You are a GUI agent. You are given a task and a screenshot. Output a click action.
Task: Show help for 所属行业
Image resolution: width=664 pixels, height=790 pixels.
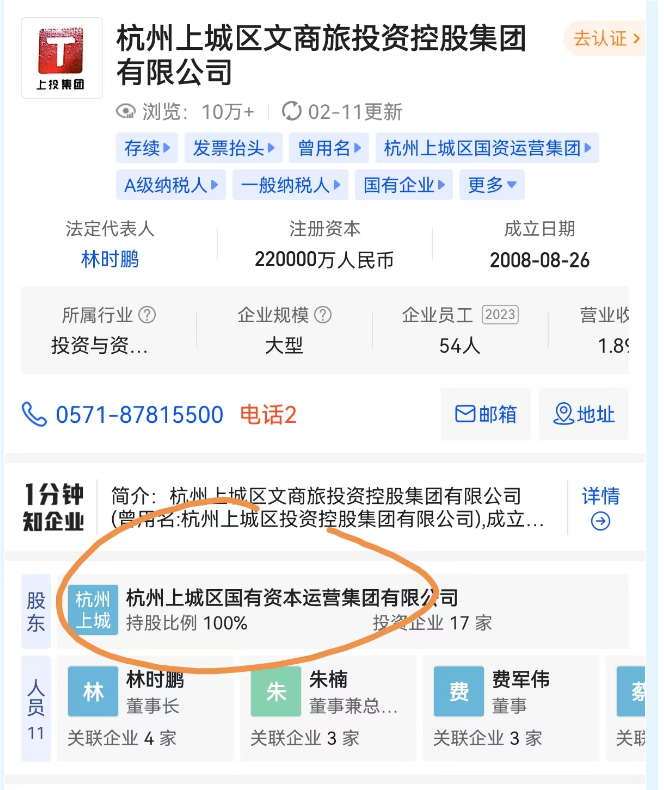click(147, 315)
